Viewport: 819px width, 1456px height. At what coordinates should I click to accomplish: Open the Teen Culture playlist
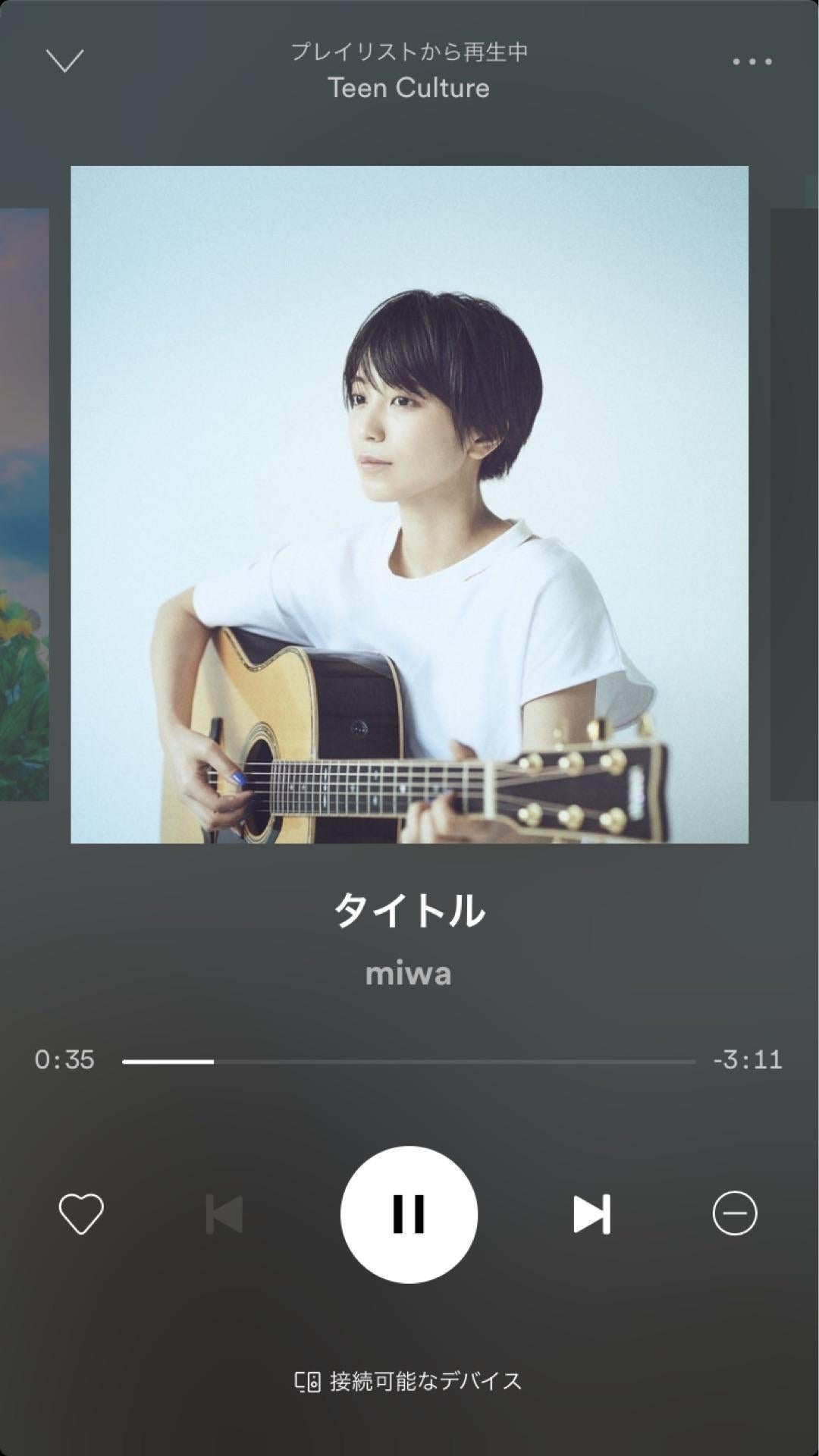[x=409, y=88]
